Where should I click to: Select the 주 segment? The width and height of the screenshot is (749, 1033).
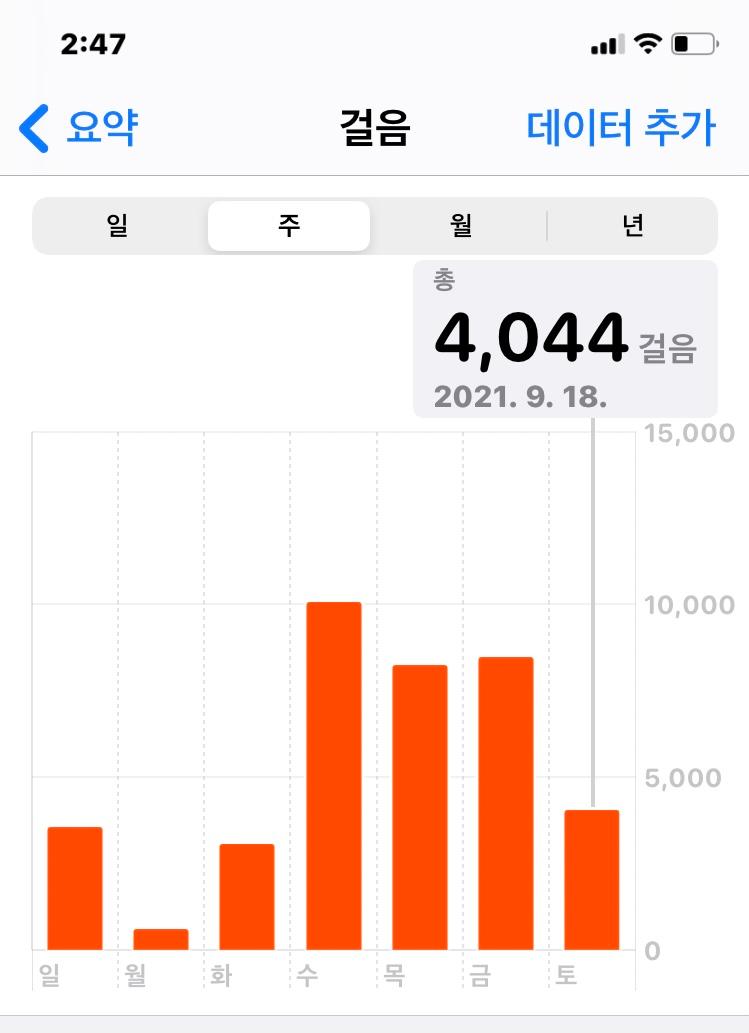(x=289, y=226)
